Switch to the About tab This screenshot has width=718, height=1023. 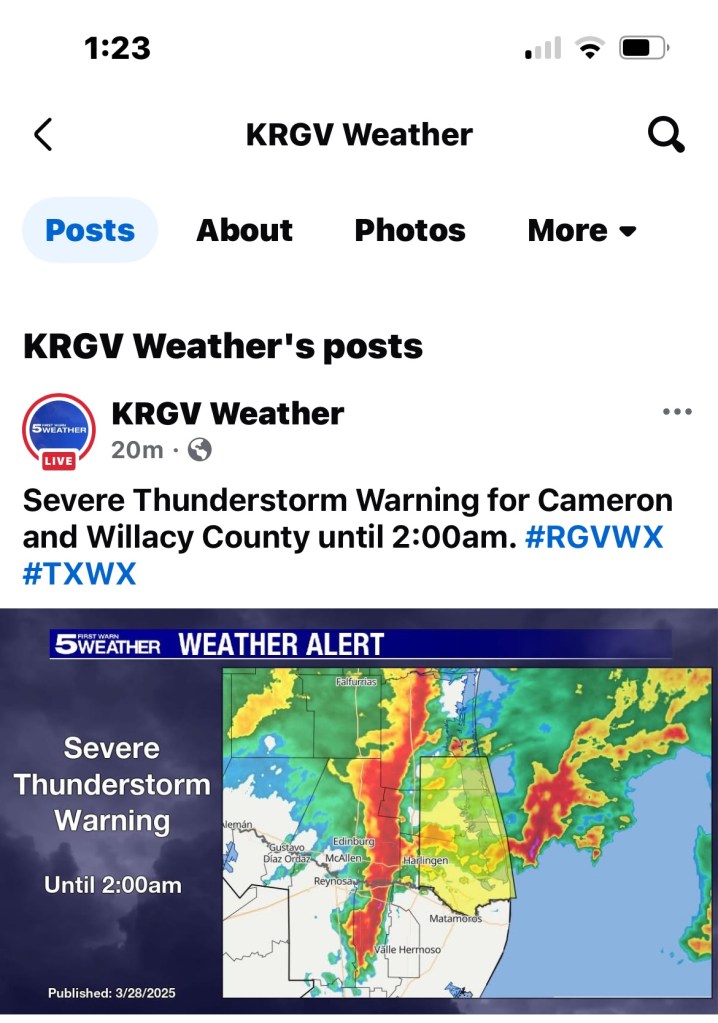pyautogui.click(x=244, y=230)
